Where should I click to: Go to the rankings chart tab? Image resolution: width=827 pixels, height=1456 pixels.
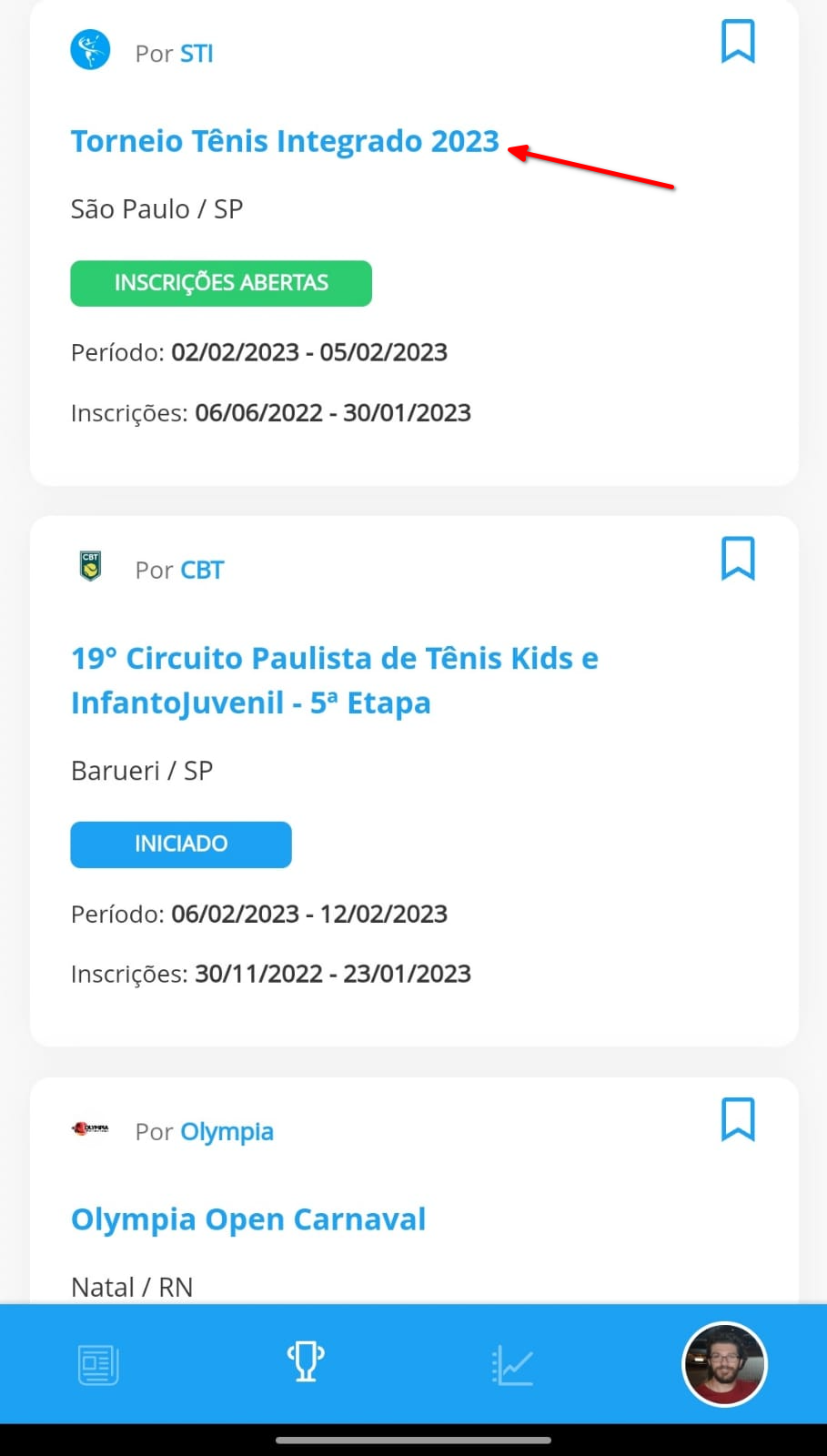[512, 1365]
